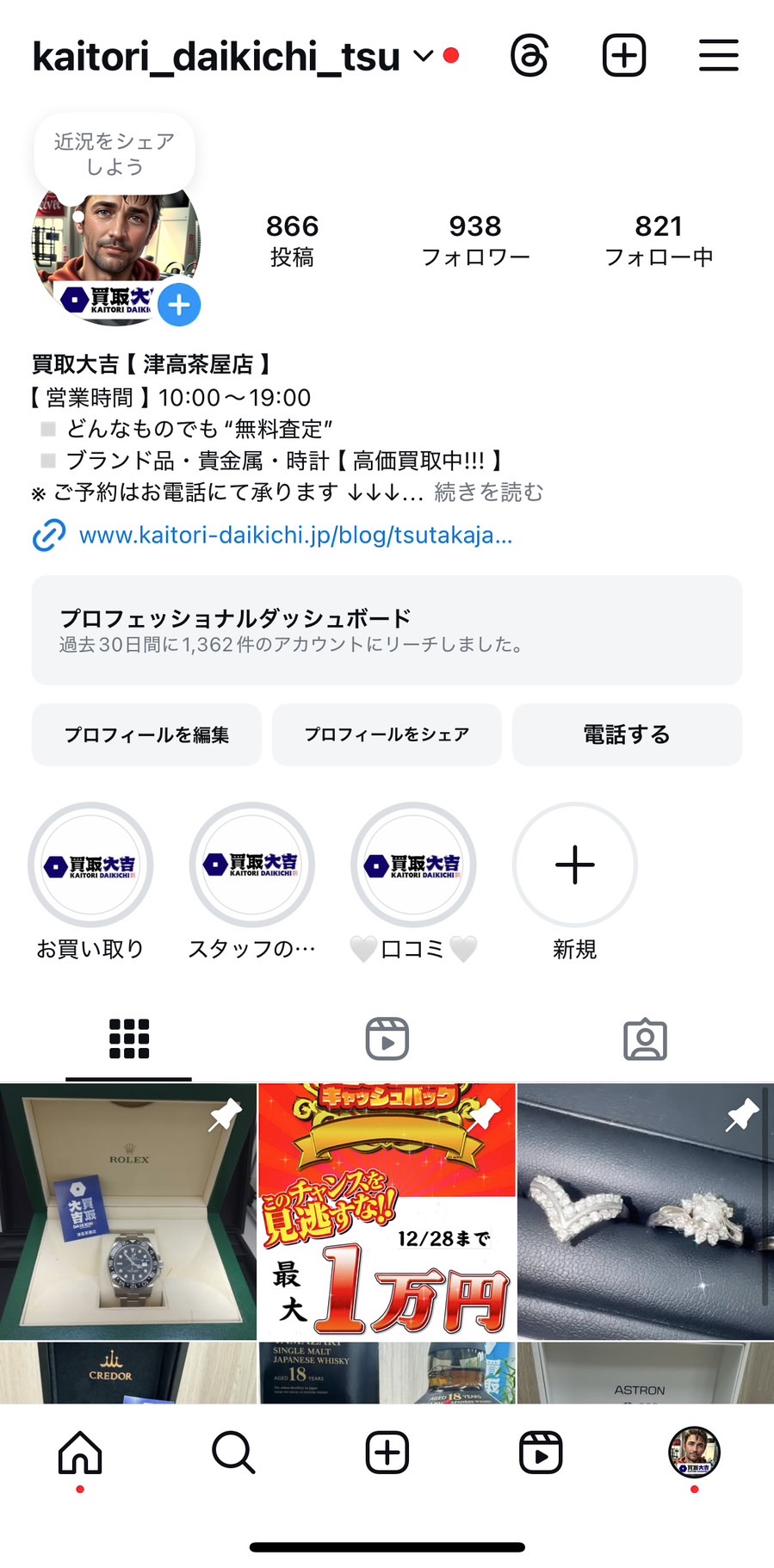Open プロフェッショナルダッシュボード

pyautogui.click(x=387, y=629)
